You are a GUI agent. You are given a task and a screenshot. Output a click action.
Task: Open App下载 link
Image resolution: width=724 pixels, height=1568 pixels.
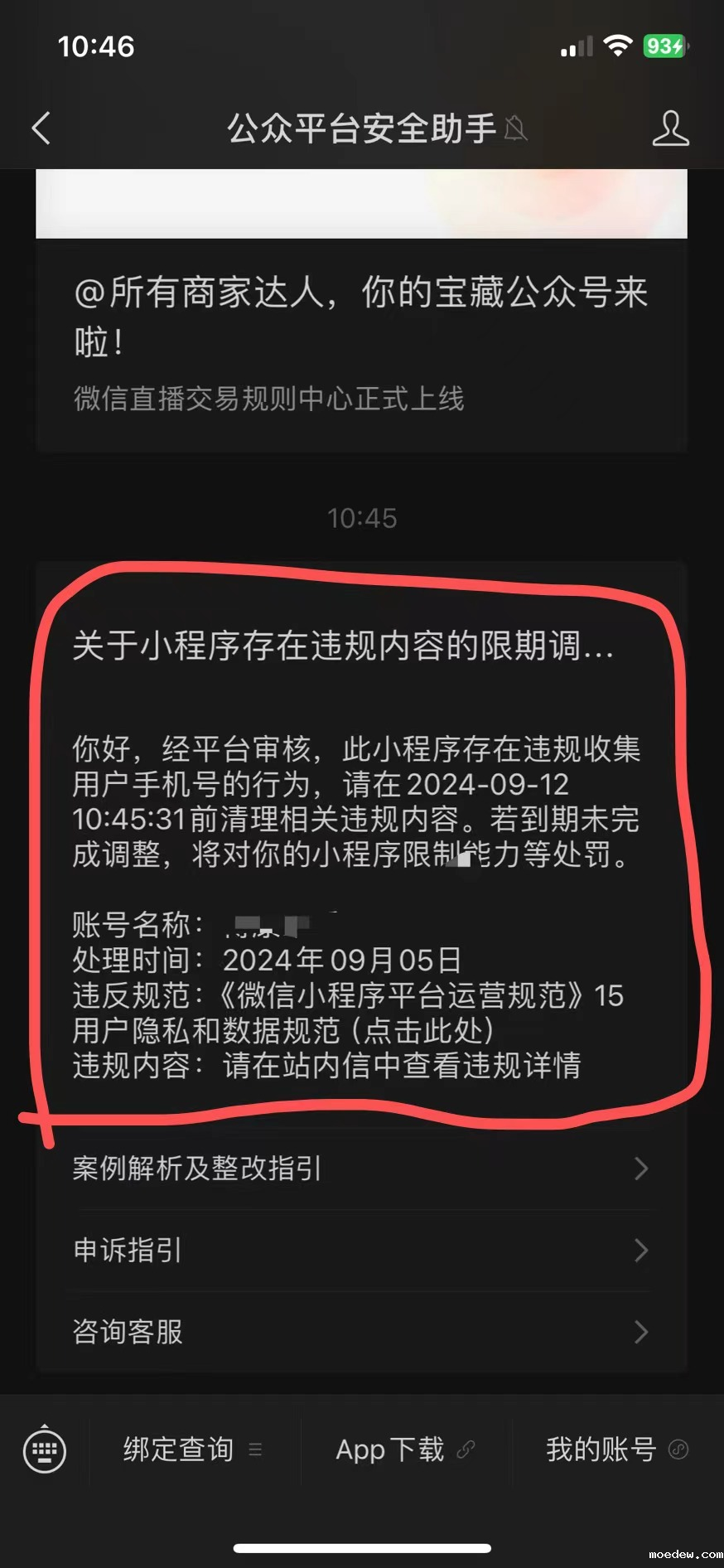pos(404,1449)
